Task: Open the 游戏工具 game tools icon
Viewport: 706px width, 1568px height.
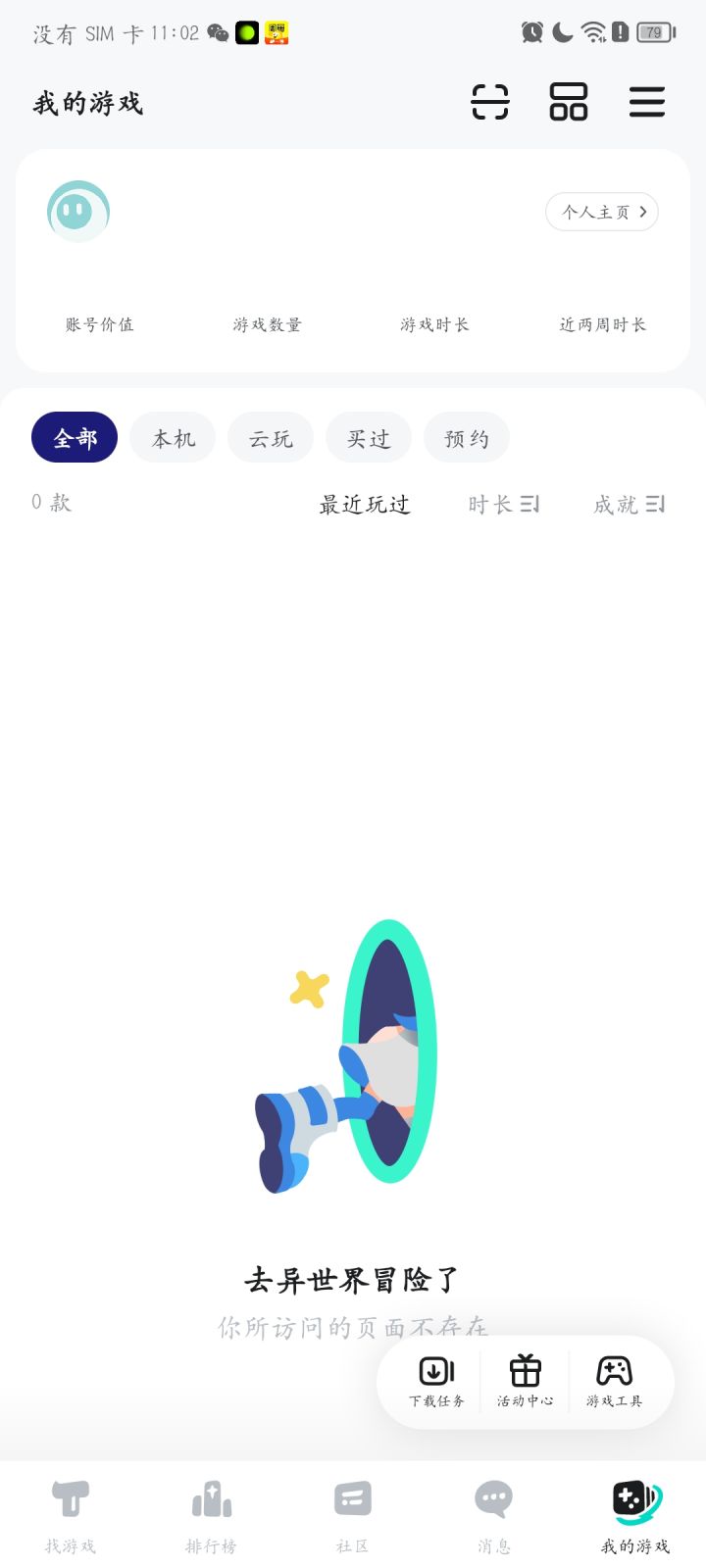Action: coord(615,1381)
